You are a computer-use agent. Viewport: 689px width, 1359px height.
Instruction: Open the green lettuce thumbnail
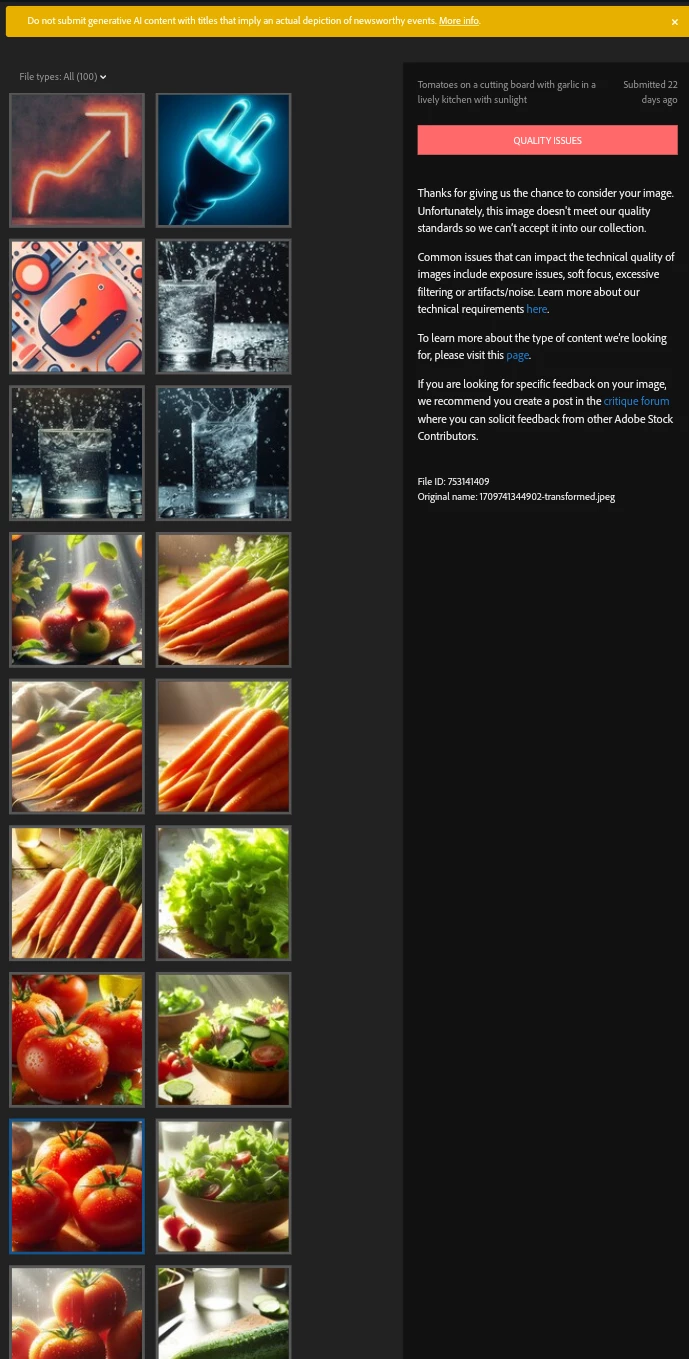(x=223, y=893)
